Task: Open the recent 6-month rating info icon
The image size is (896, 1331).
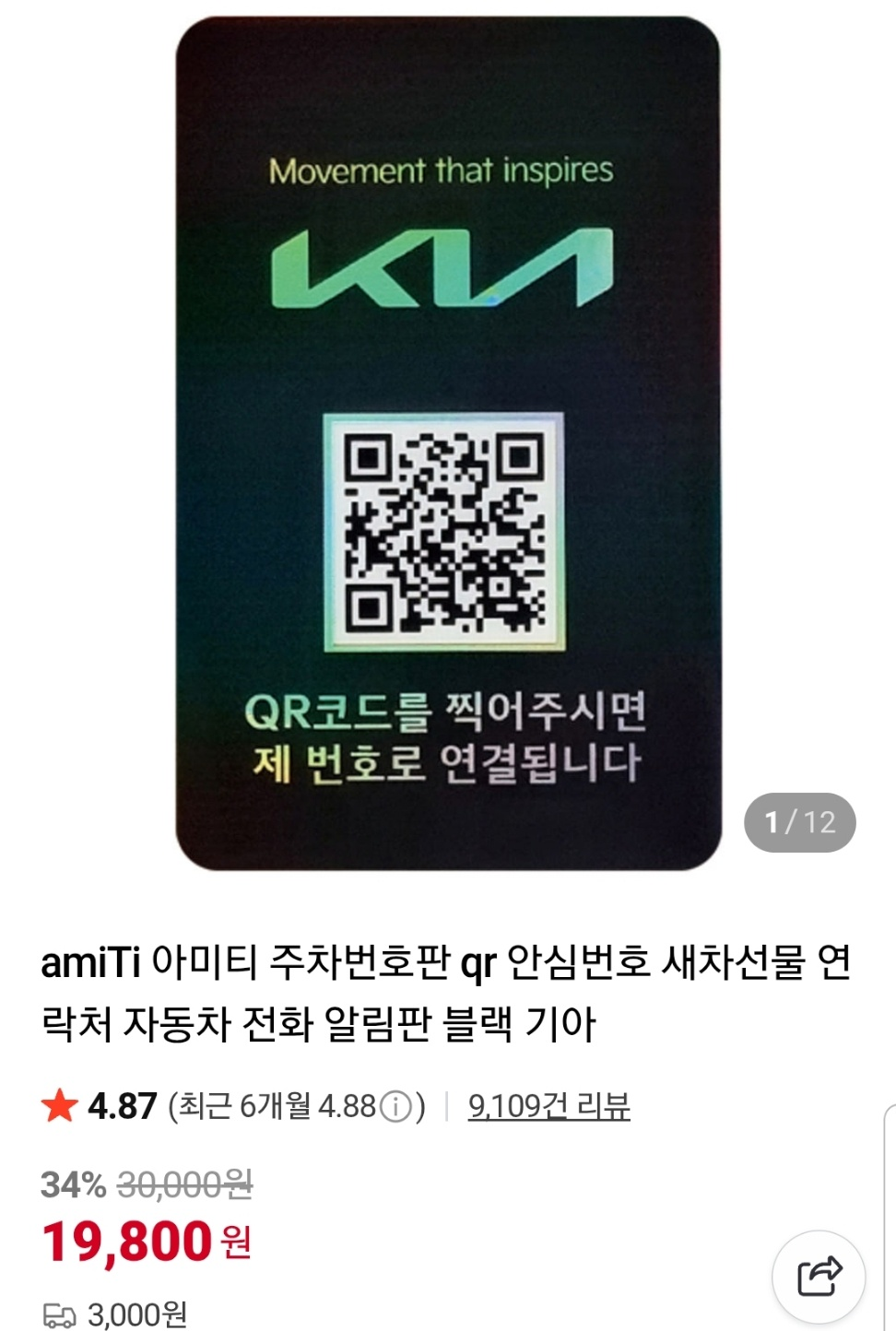Action: pyautogui.click(x=396, y=1106)
